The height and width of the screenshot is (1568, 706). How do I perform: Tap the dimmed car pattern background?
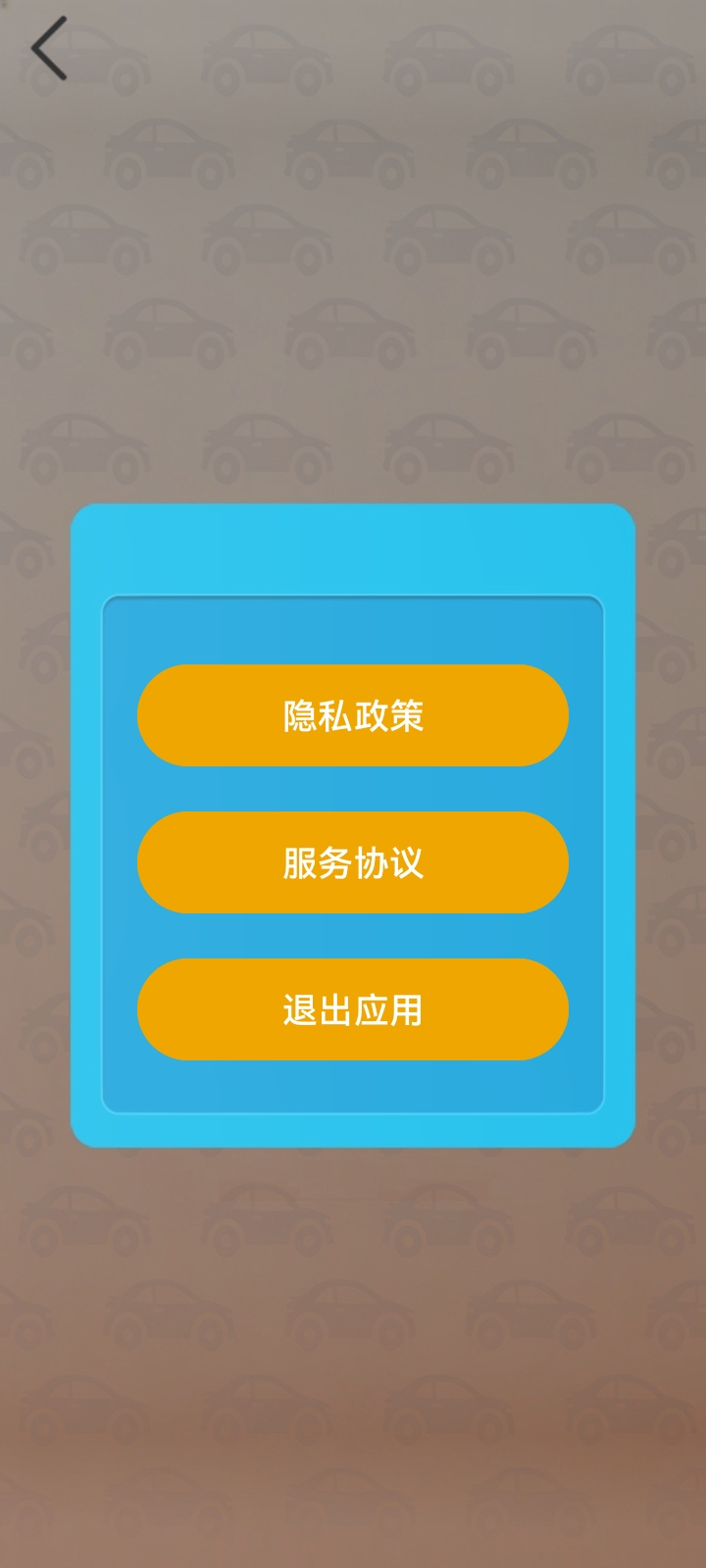[x=353, y=1372]
